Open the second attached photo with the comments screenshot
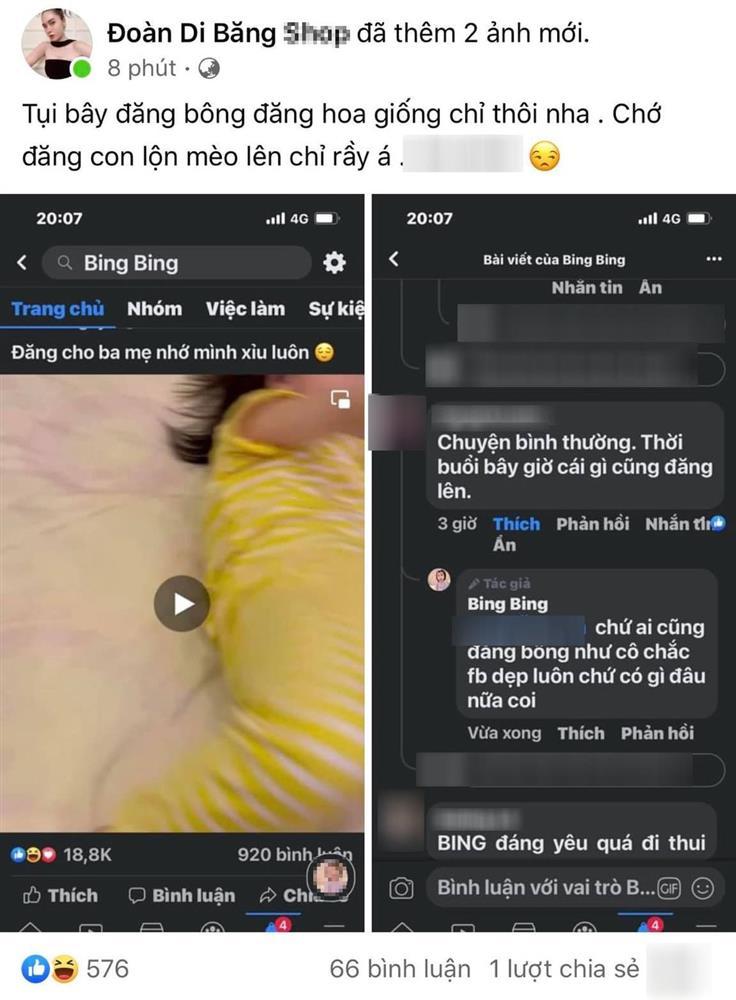Screen dimensions: 736x1000 (x=553, y=565)
